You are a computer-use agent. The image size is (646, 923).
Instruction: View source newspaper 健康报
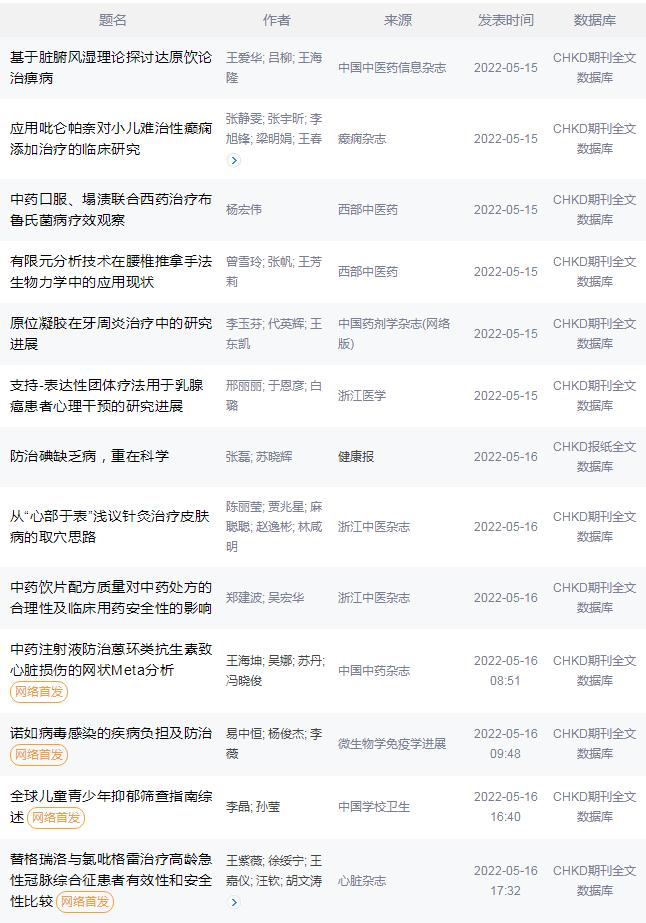[x=356, y=456]
